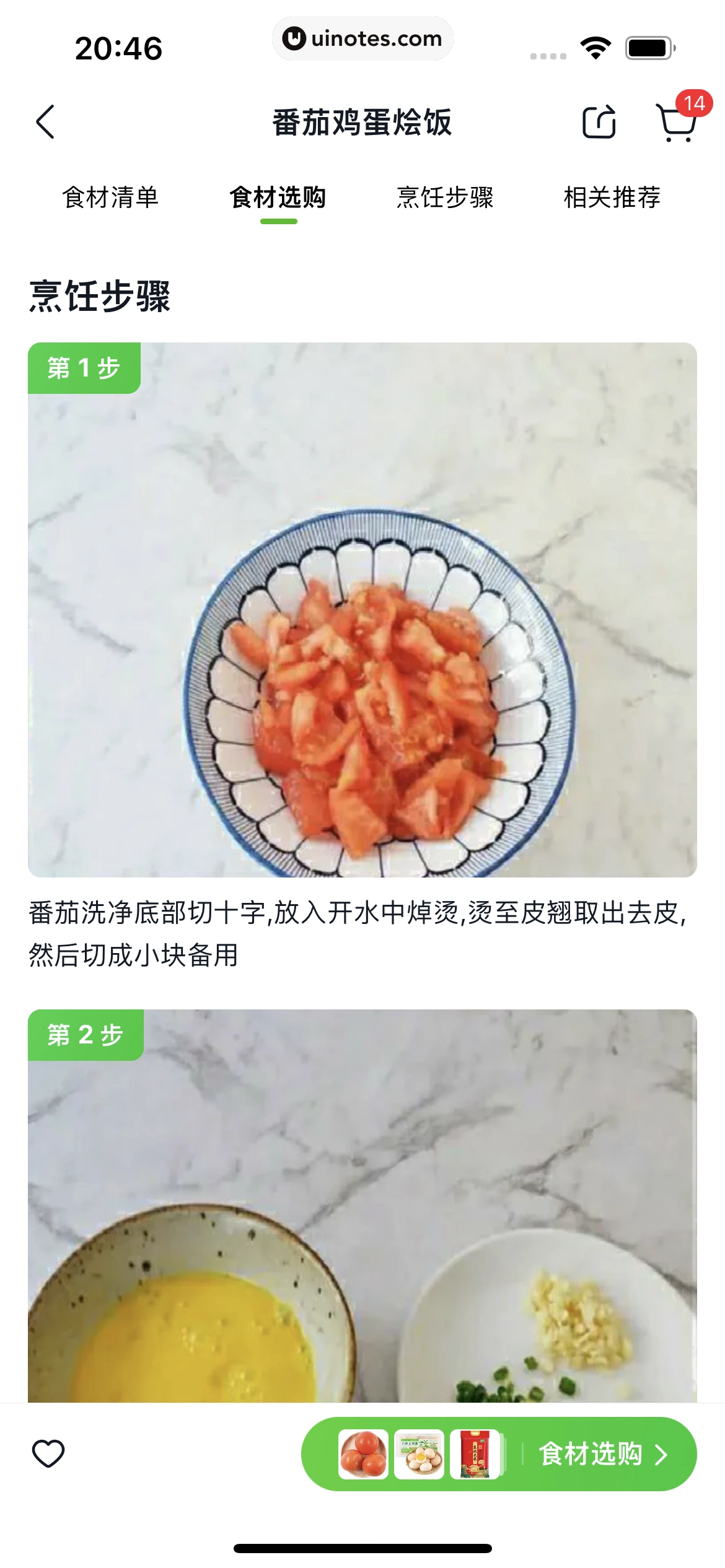Favorite this recipe with the heart icon

click(48, 1453)
